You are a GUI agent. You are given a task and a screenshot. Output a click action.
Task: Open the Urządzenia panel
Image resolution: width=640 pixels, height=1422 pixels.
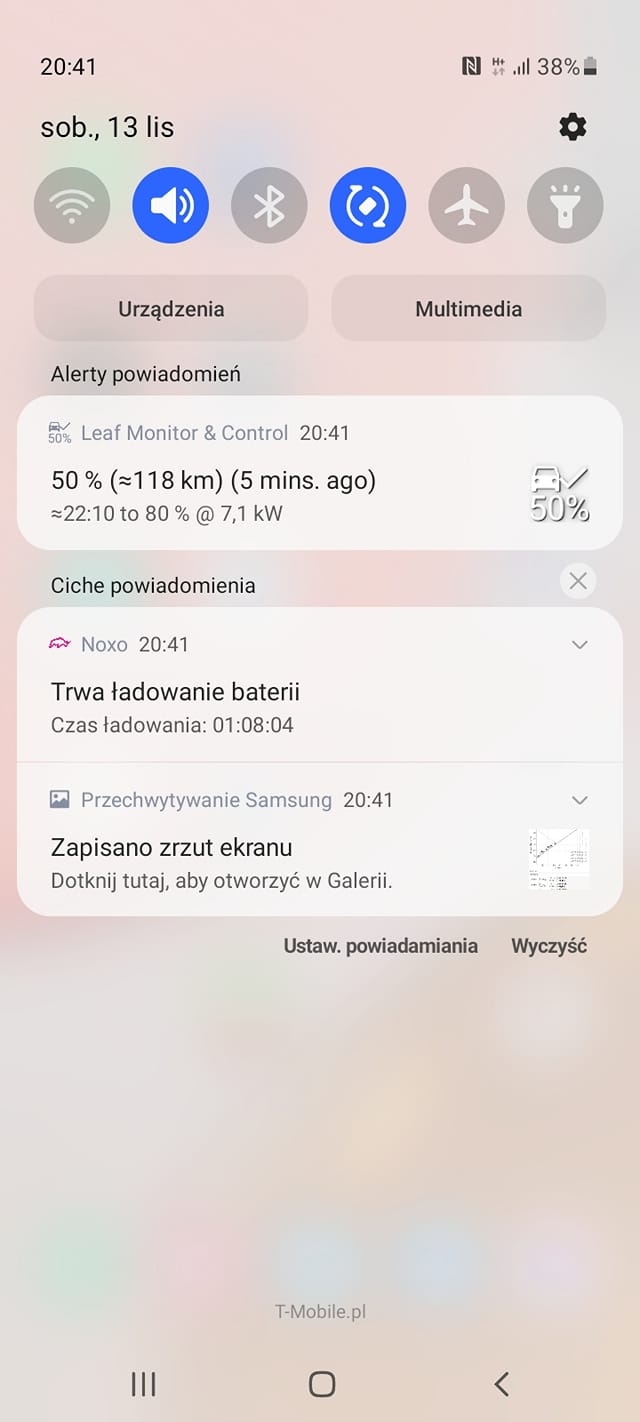coord(171,309)
